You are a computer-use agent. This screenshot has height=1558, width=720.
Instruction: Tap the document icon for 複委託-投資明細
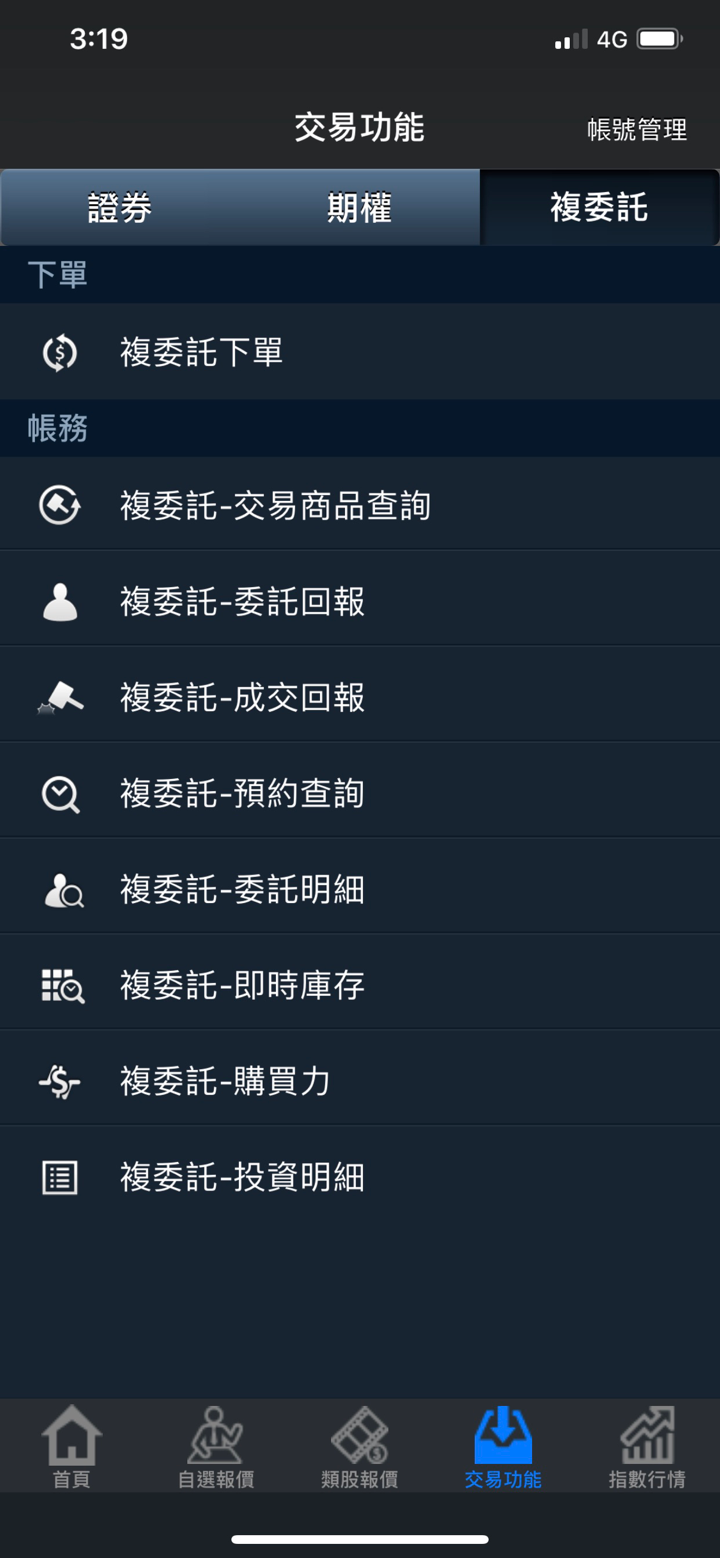pos(59,1177)
